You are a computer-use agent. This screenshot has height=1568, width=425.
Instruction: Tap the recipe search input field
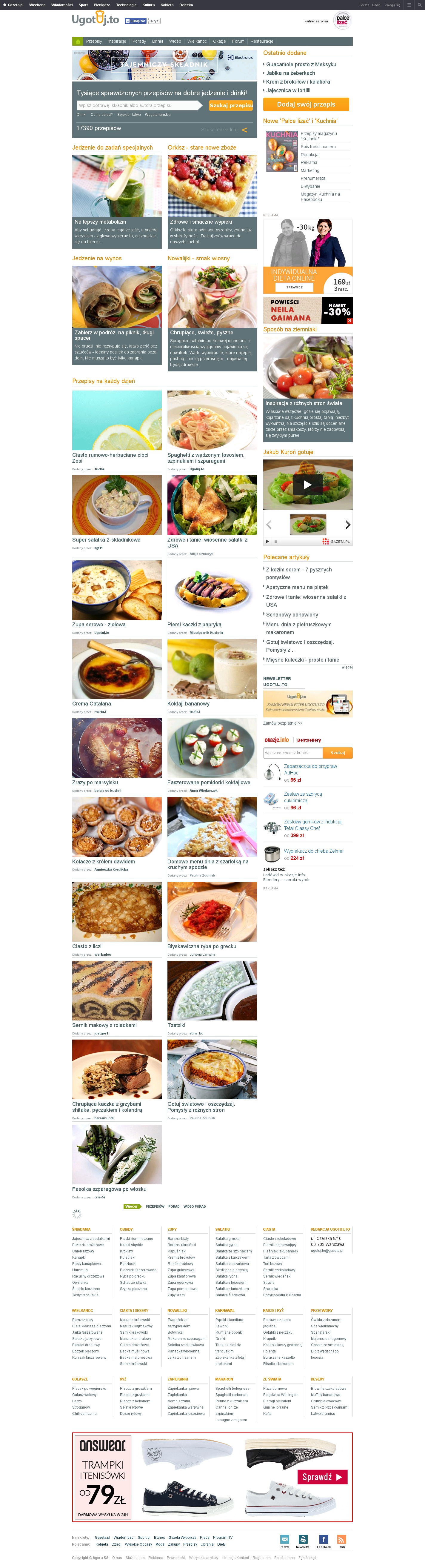(x=139, y=105)
